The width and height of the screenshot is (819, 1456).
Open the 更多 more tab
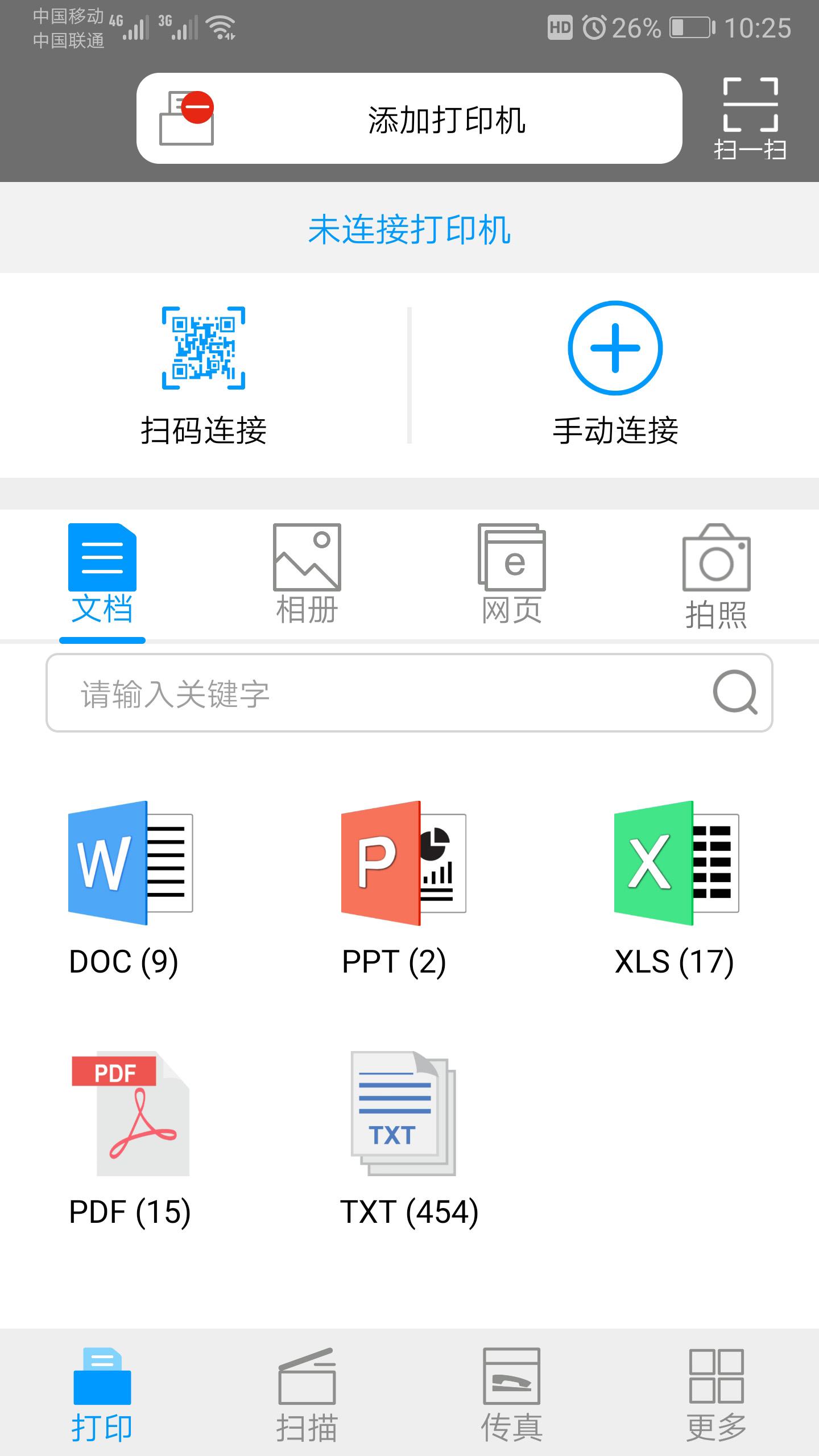coord(716,1393)
